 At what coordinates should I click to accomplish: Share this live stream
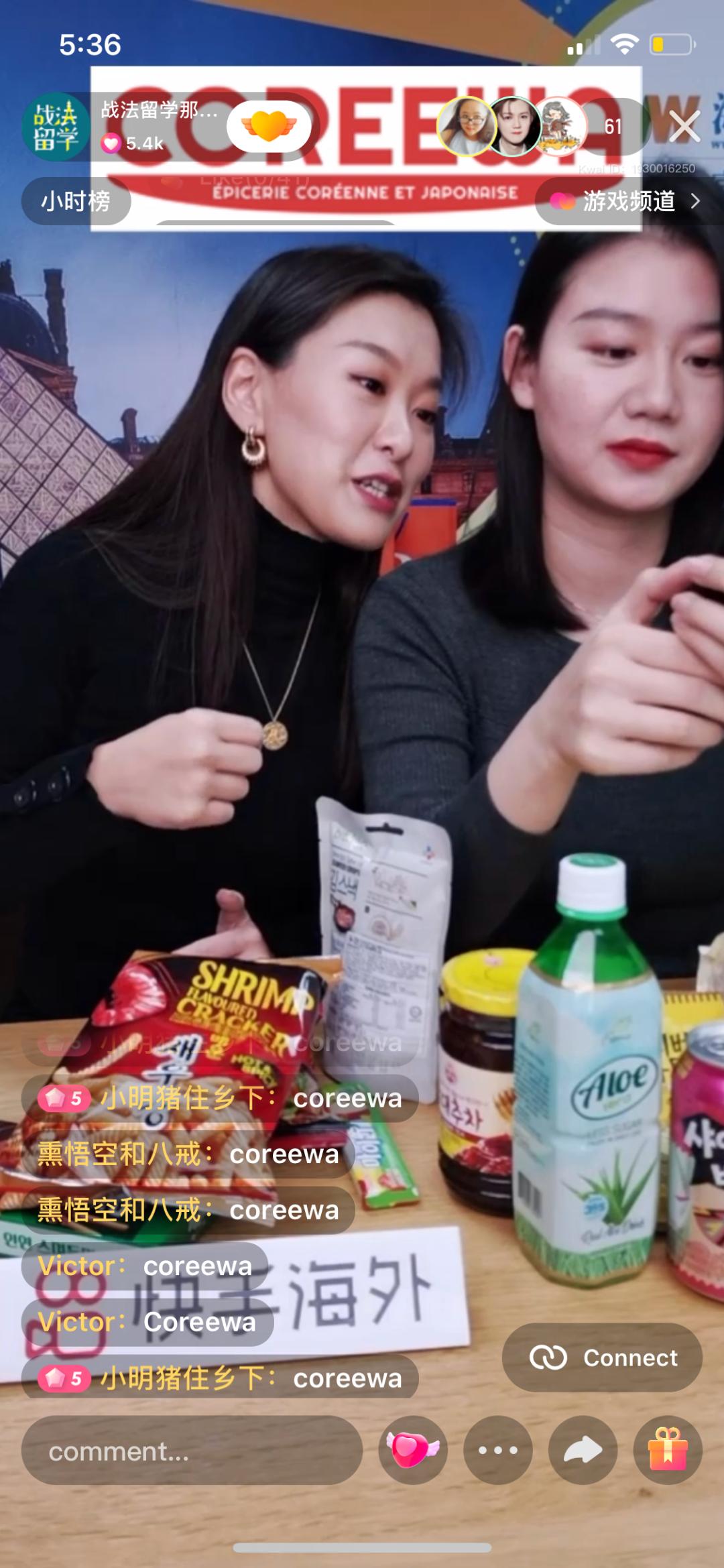click(x=583, y=1451)
